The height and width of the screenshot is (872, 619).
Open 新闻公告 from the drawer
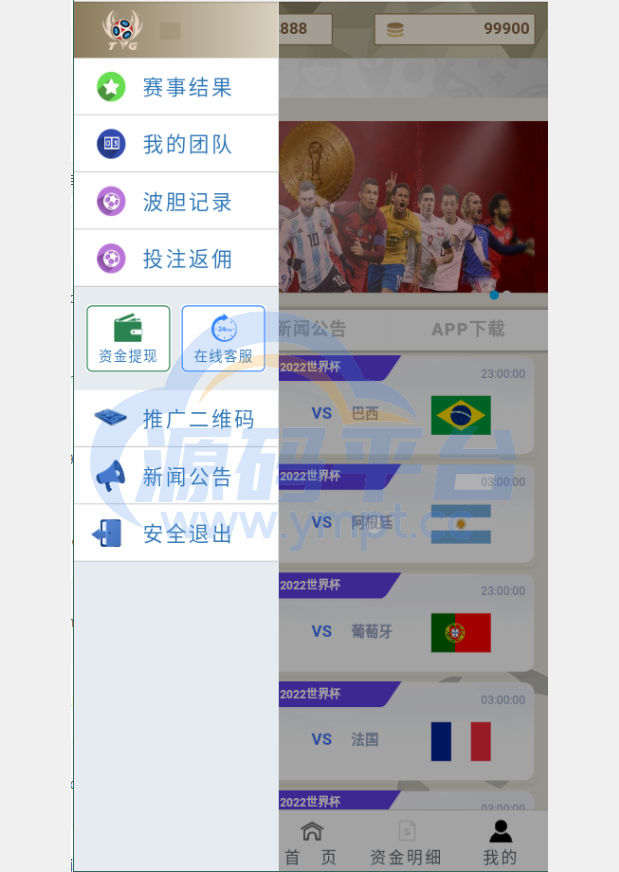pos(175,476)
